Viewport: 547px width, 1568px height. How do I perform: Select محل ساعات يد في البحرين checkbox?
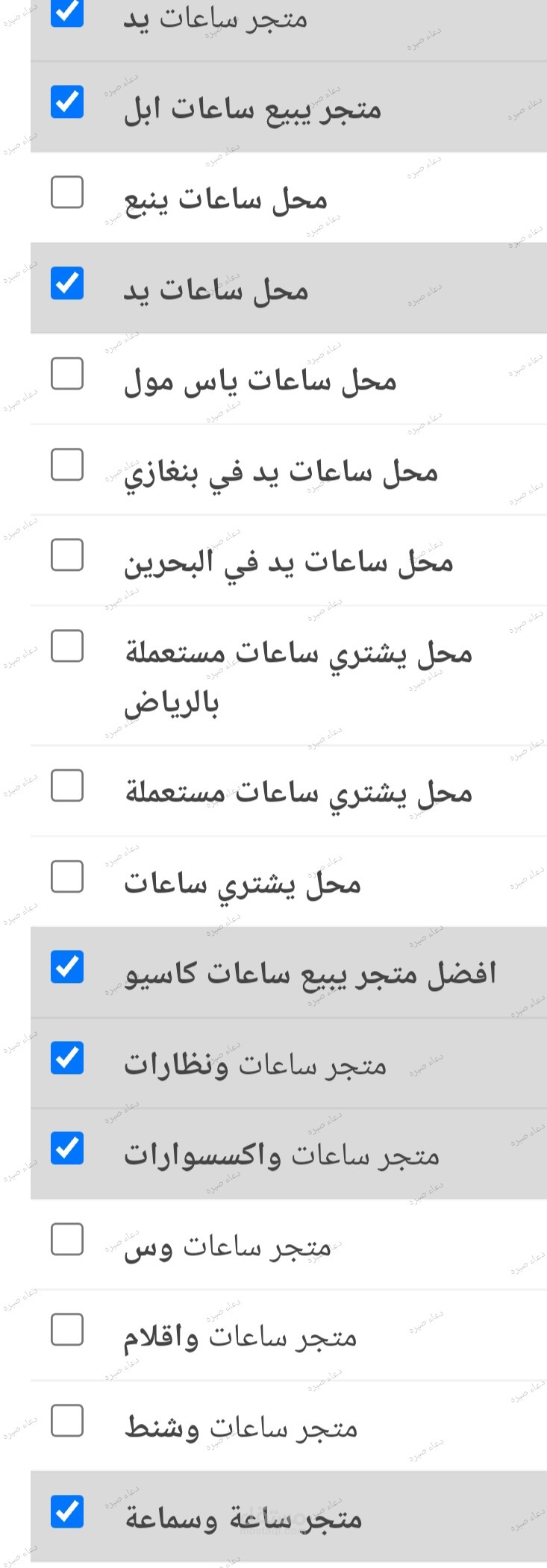point(67,555)
